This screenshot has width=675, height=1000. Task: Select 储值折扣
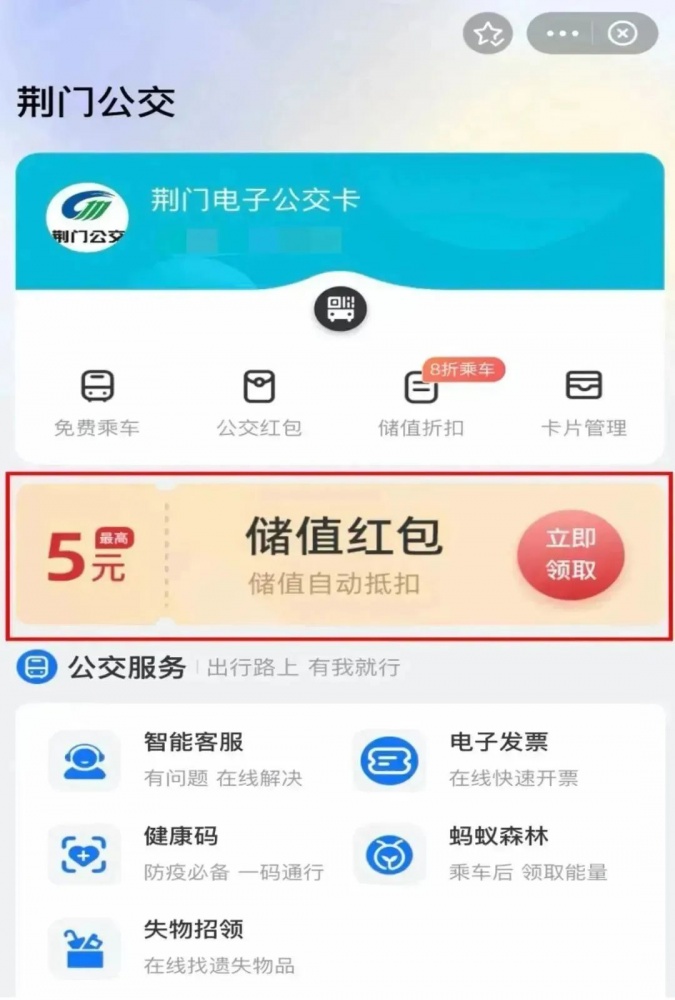[x=421, y=403]
